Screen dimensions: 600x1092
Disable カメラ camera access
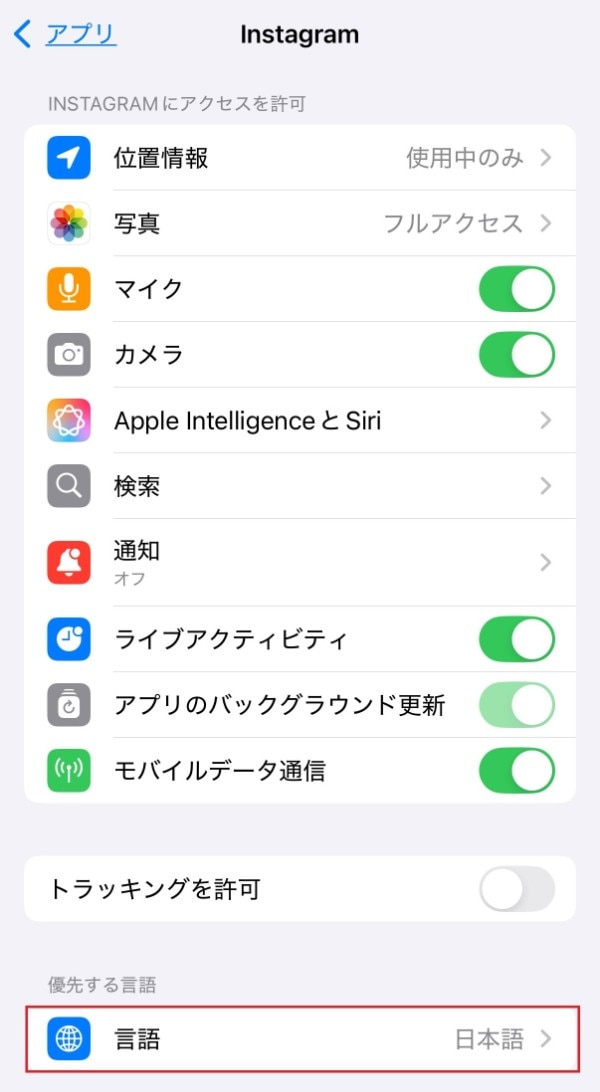tap(516, 355)
